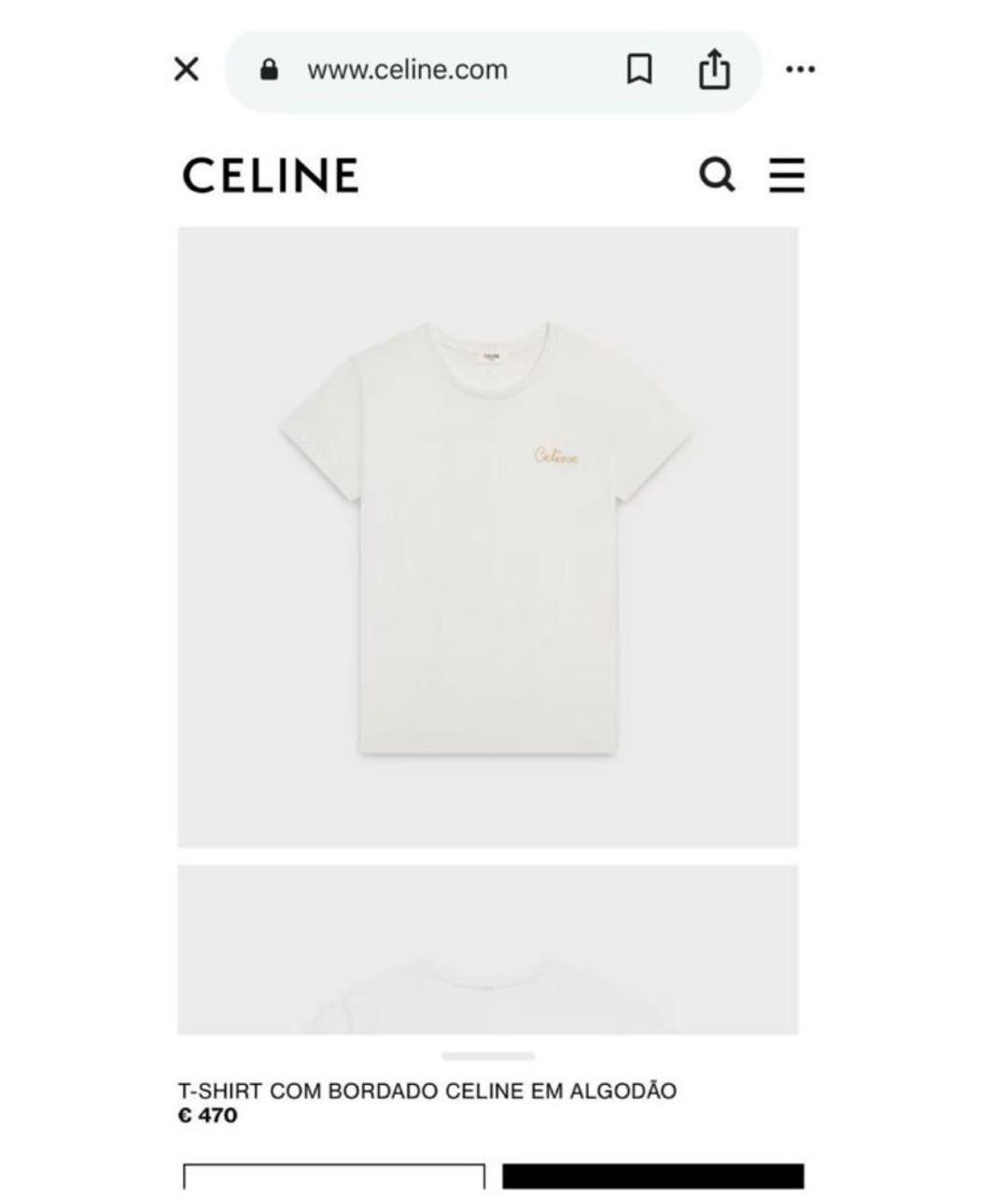Bookmark this Celine page

[638, 69]
